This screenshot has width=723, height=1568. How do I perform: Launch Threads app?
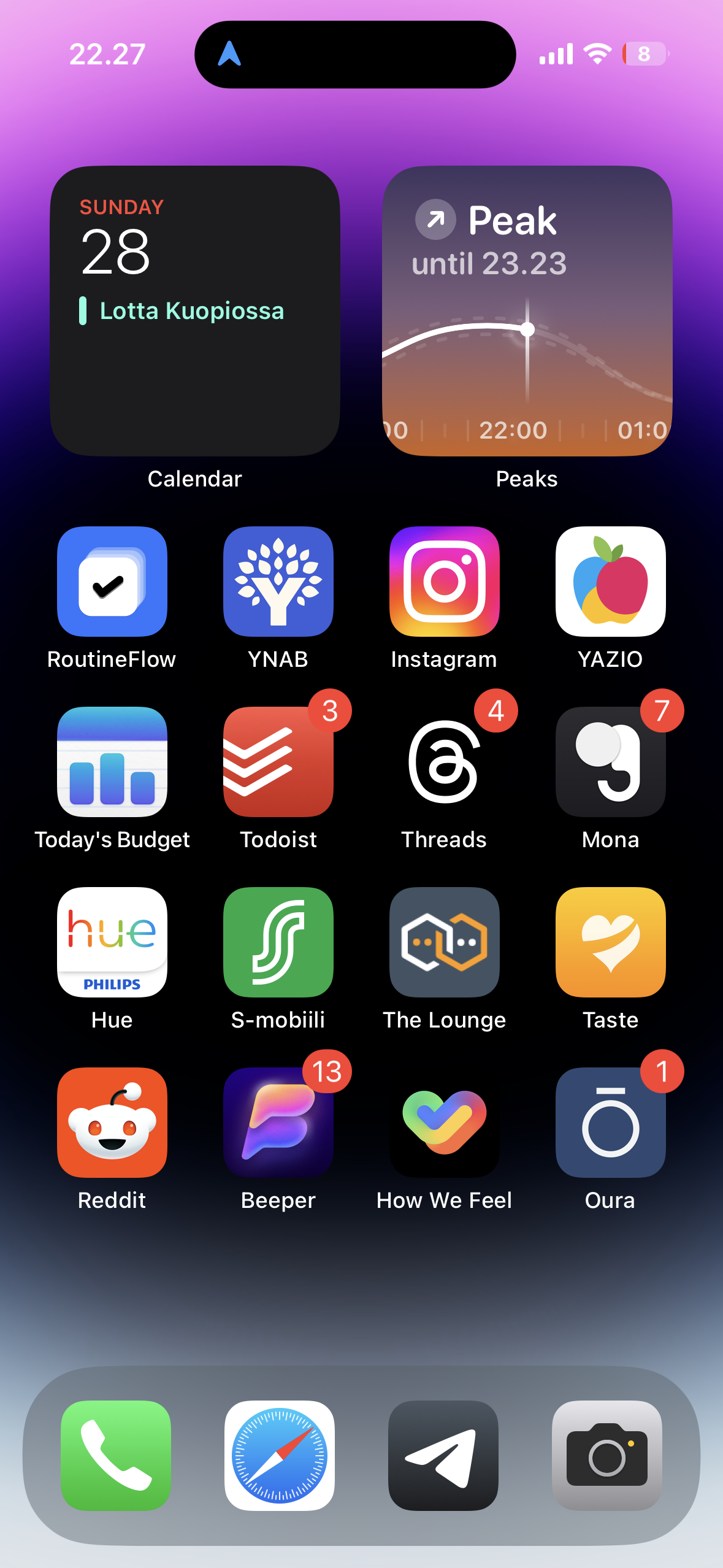[x=445, y=762]
